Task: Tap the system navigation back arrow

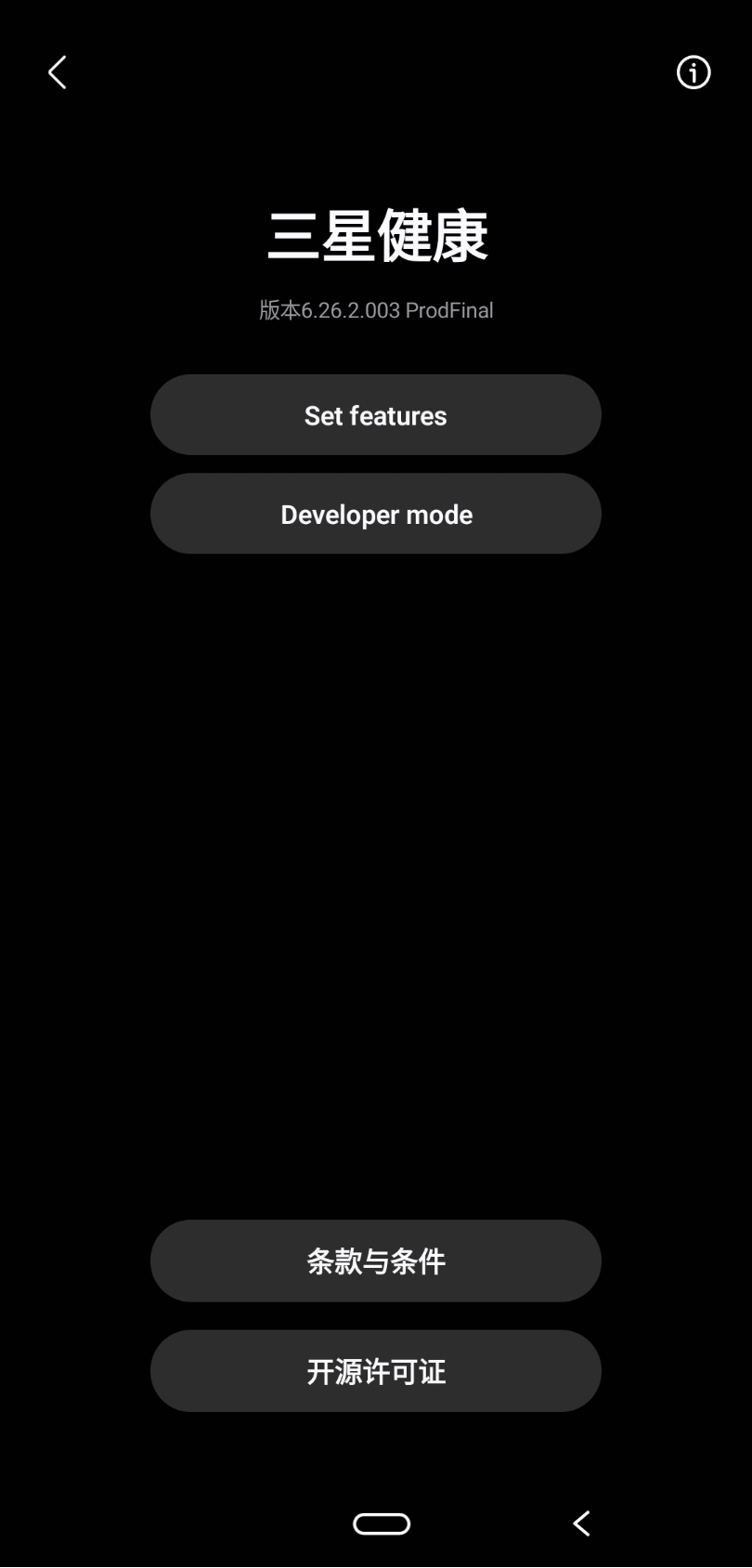Action: point(581,1523)
